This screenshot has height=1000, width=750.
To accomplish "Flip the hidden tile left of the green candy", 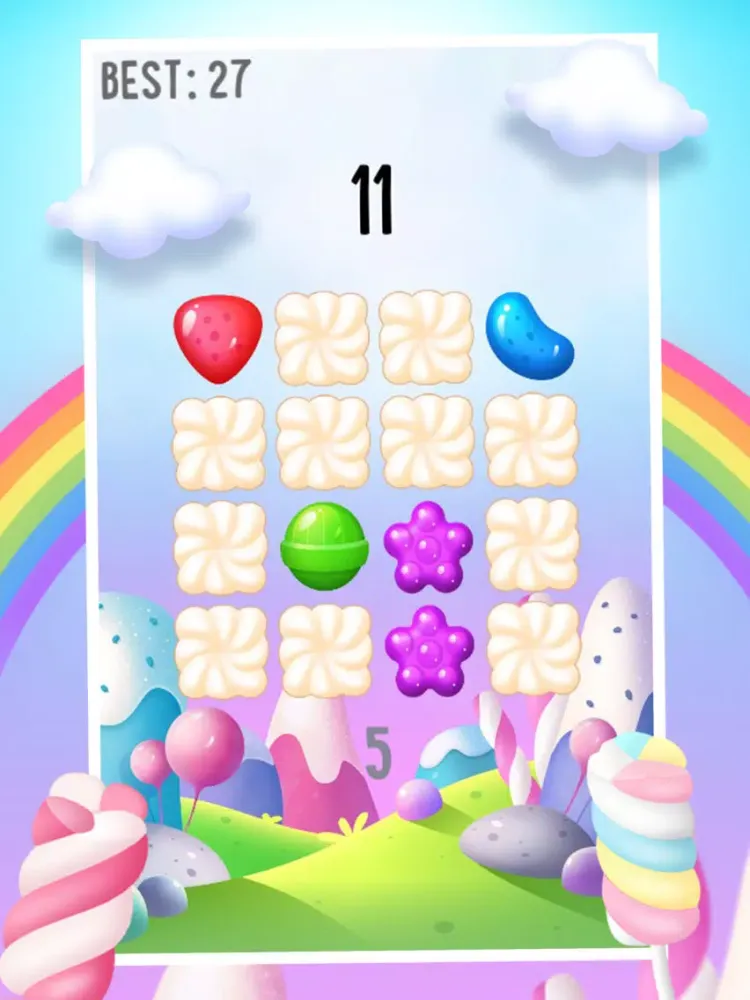I will (218, 547).
